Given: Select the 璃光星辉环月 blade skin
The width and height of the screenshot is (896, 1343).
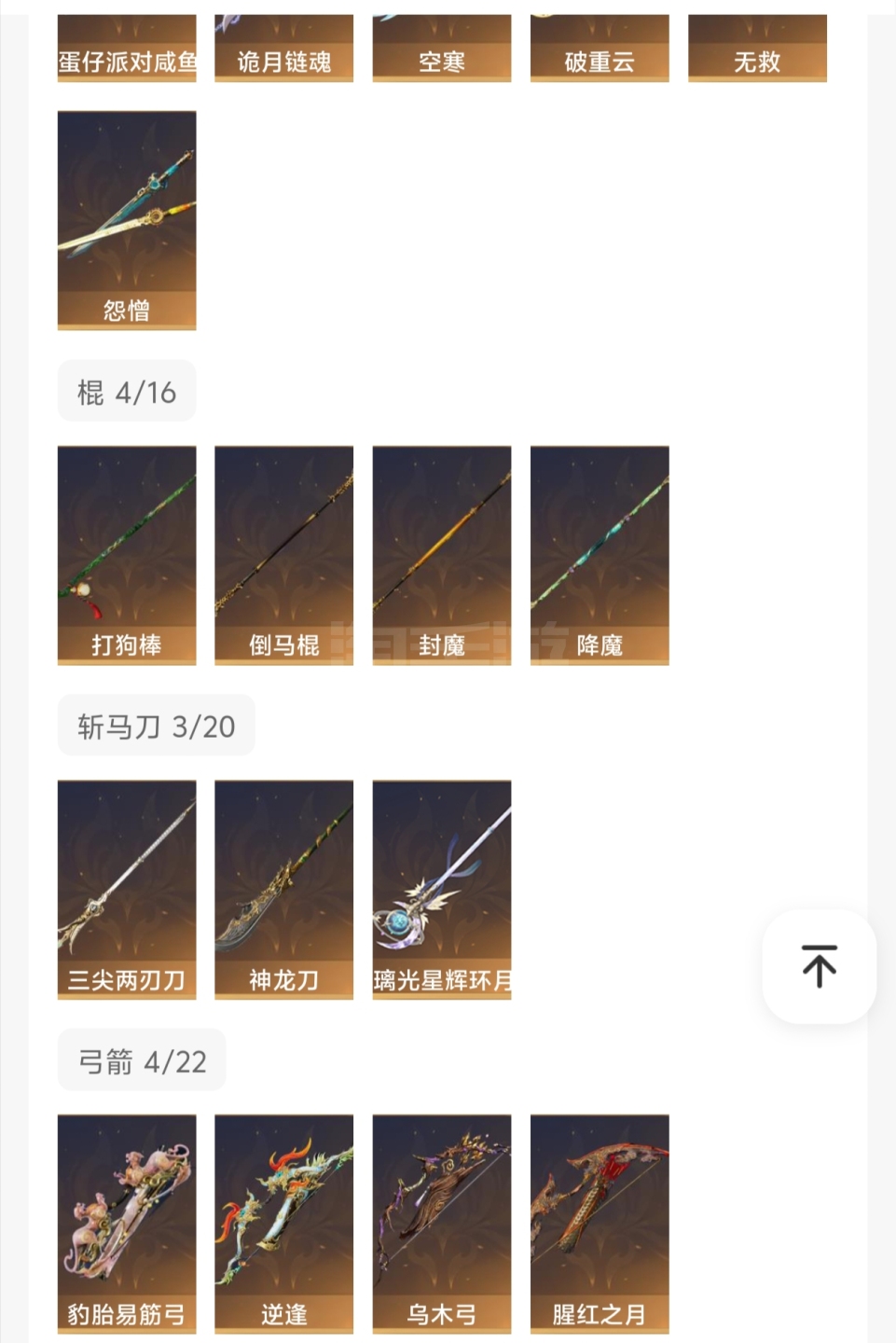Looking at the screenshot, I should (x=442, y=889).
